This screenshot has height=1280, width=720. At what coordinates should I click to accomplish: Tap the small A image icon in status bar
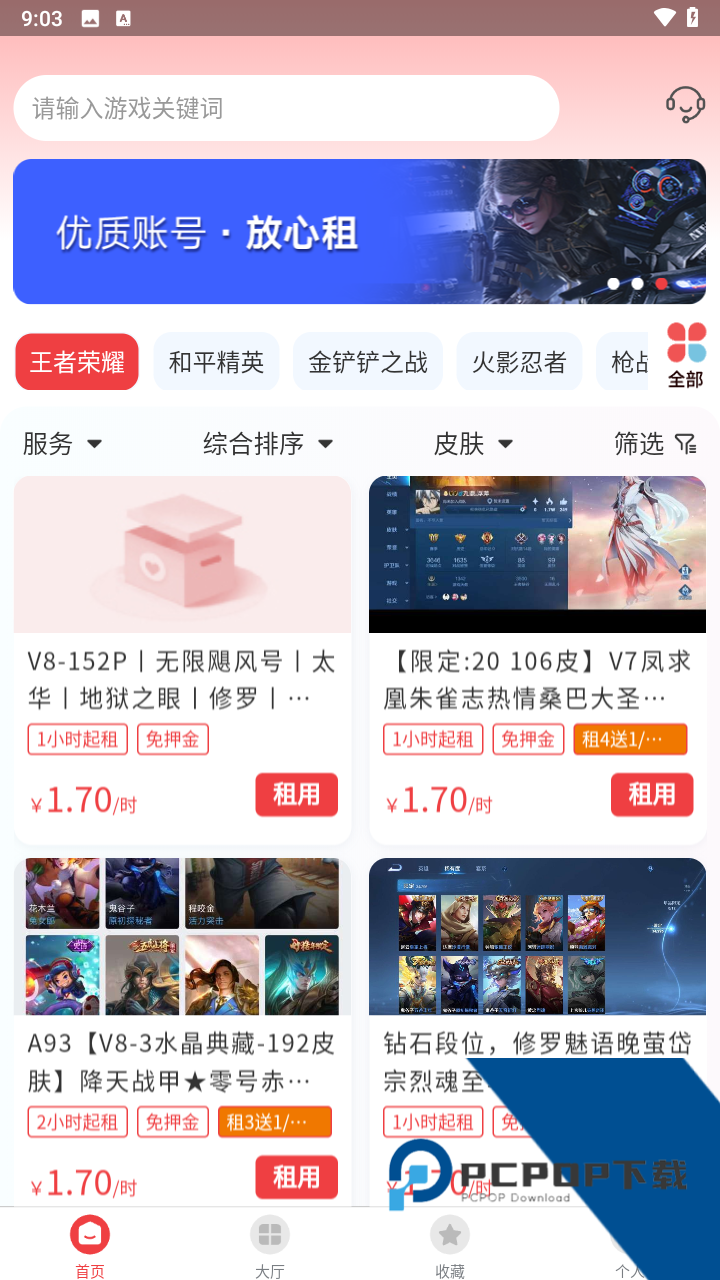[124, 17]
